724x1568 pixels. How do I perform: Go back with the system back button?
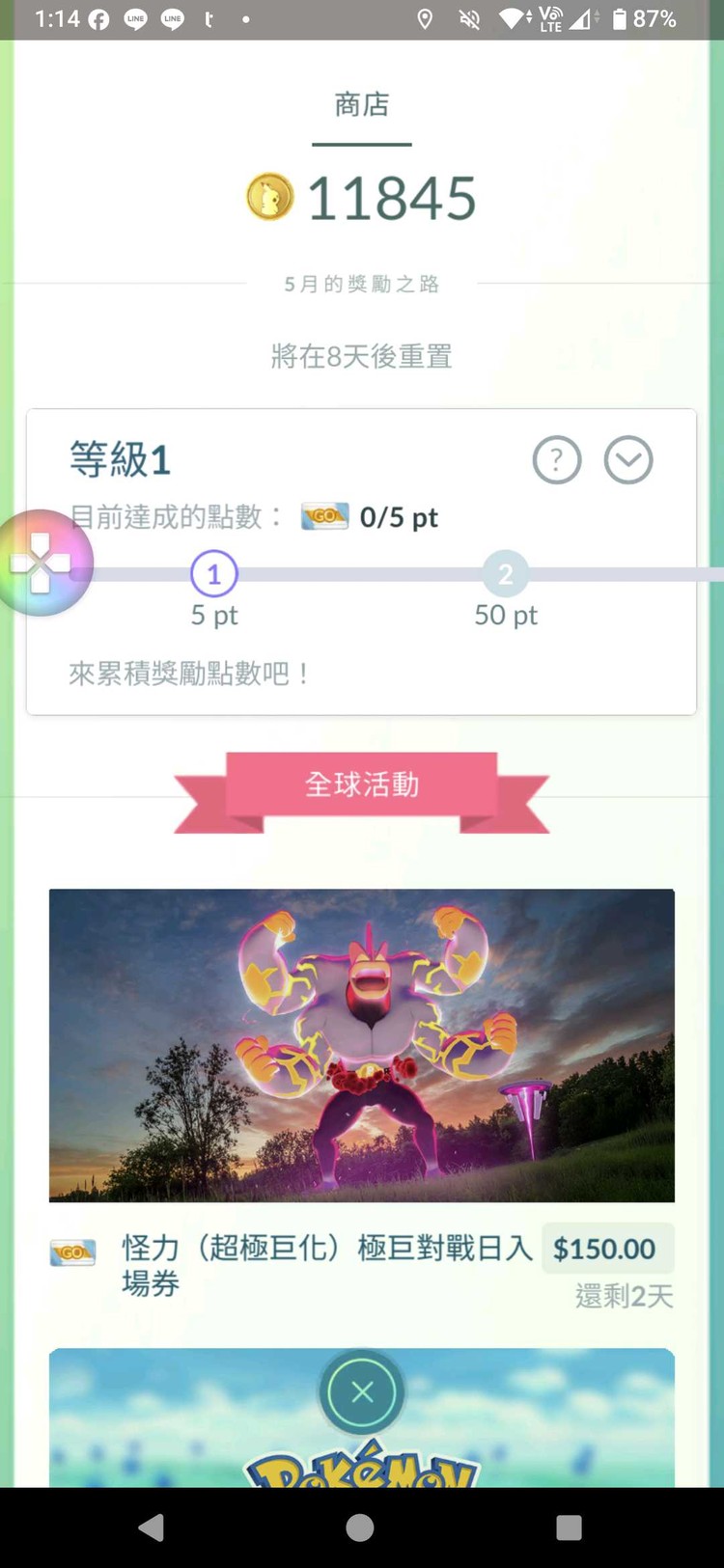(152, 1527)
